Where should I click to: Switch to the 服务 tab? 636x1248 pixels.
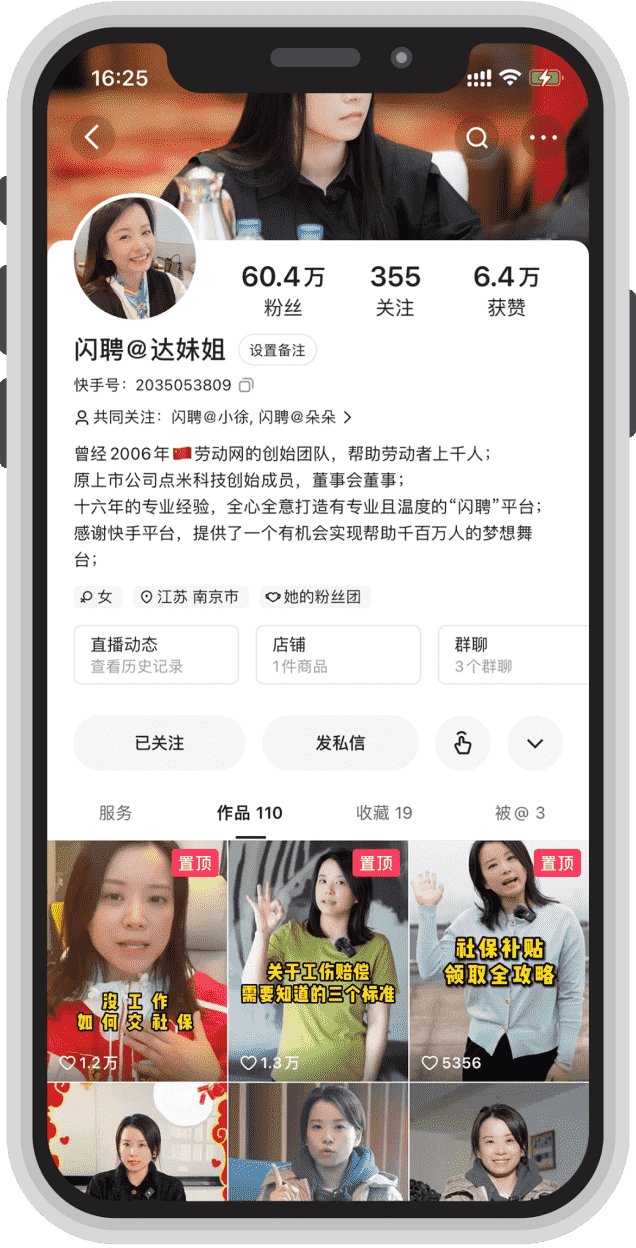pos(115,813)
